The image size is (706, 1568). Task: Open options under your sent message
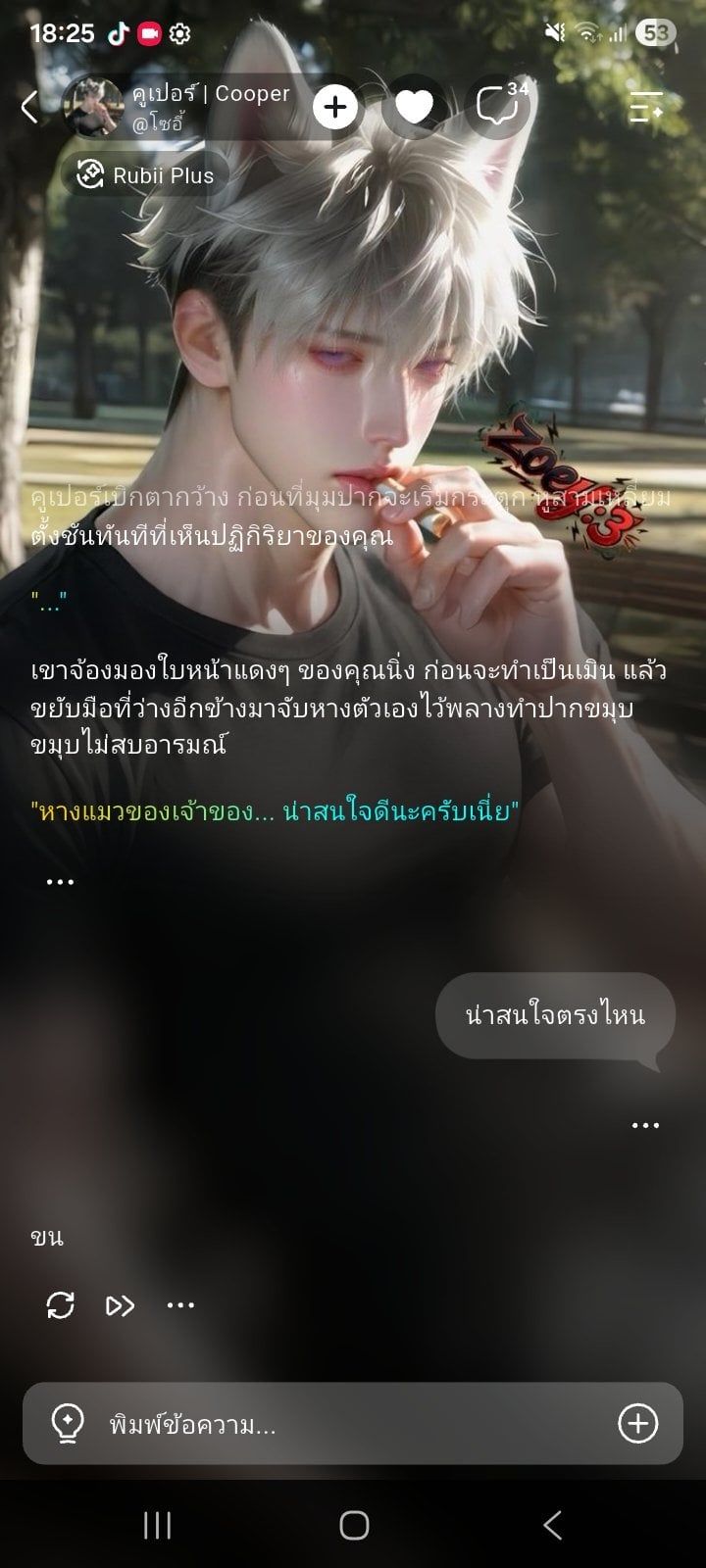click(x=645, y=1125)
